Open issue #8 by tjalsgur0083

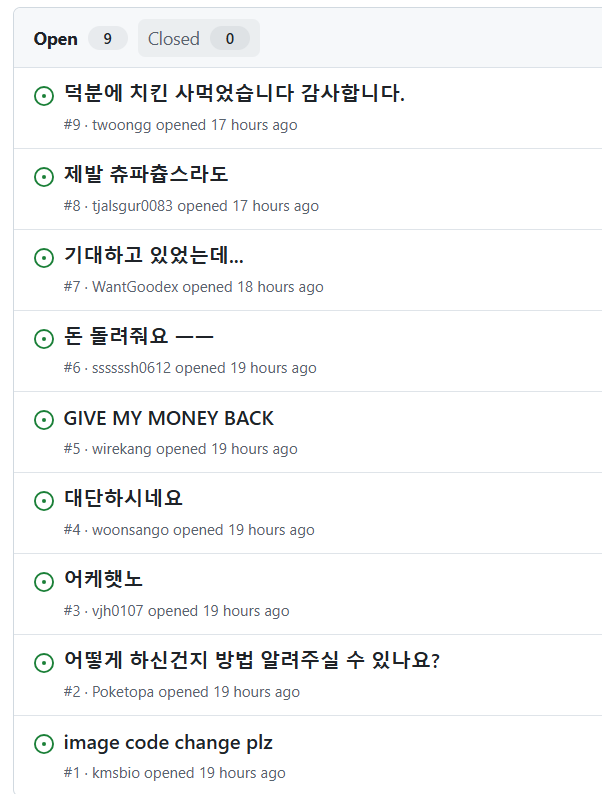point(146,174)
